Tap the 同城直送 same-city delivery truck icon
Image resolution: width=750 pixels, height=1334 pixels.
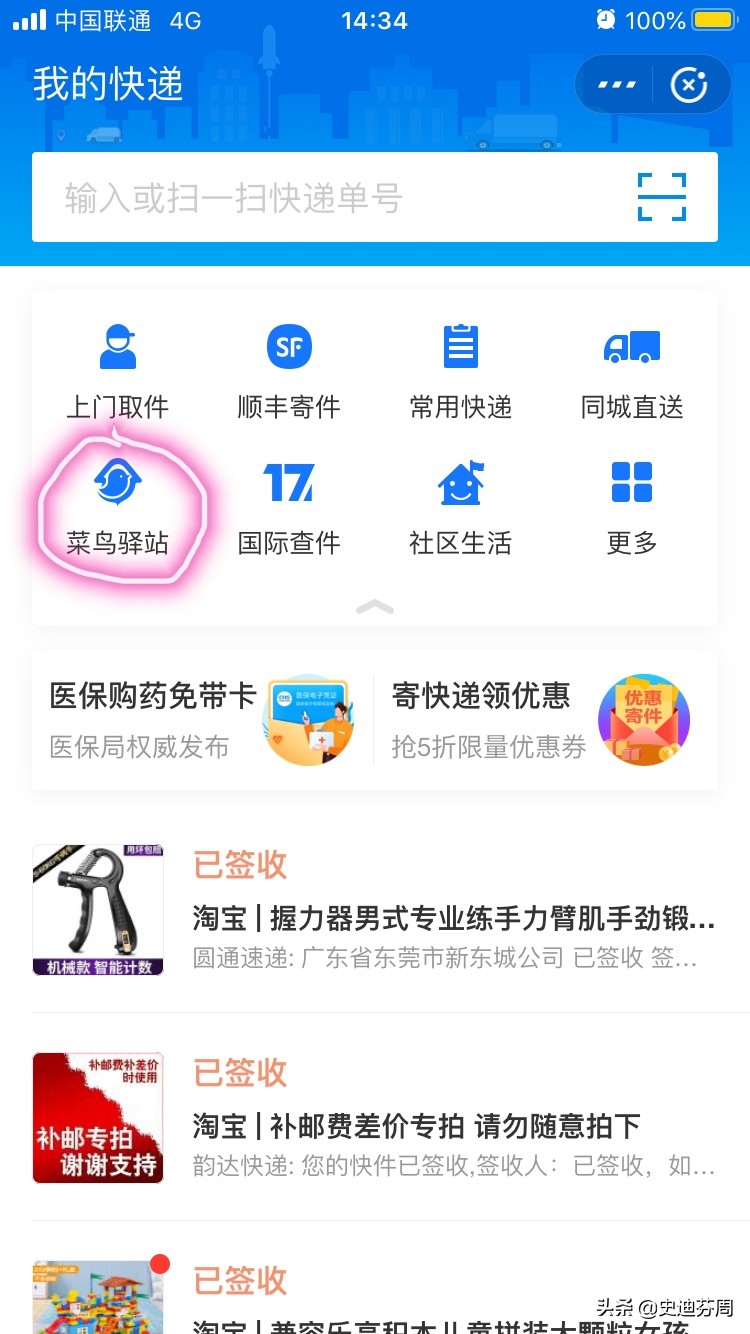[630, 368]
